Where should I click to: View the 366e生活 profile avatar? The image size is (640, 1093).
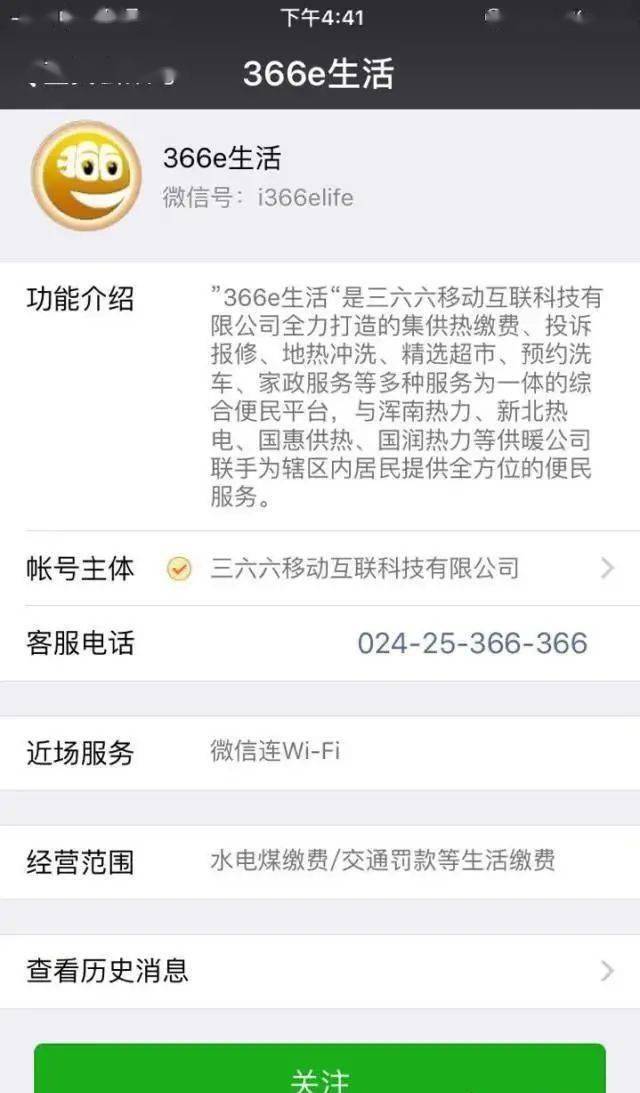86,176
